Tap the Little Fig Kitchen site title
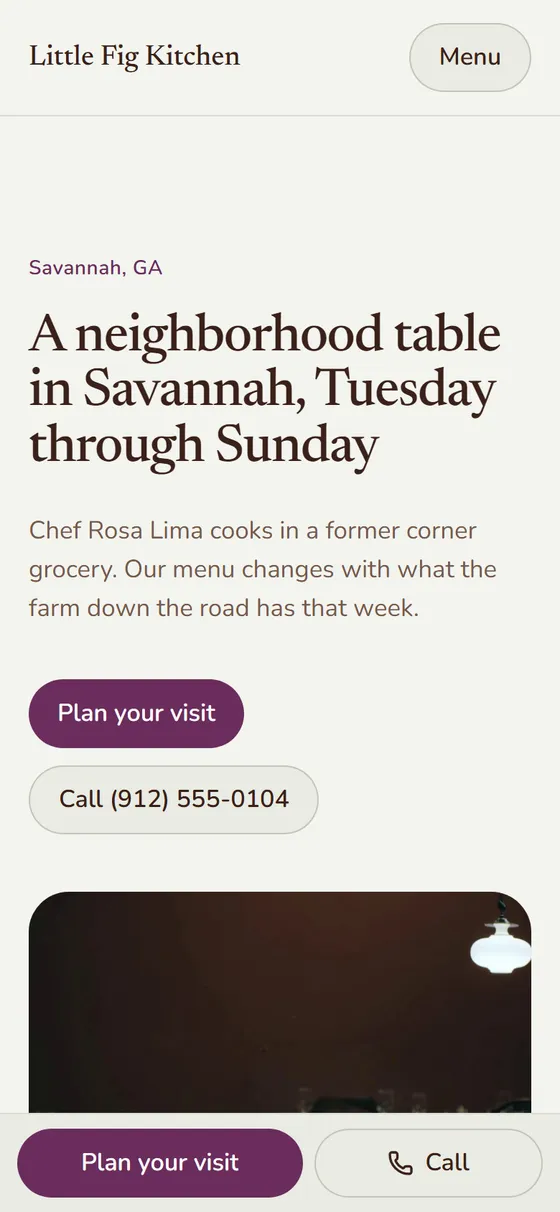Screen dimensions: 560x1212 tap(135, 56)
